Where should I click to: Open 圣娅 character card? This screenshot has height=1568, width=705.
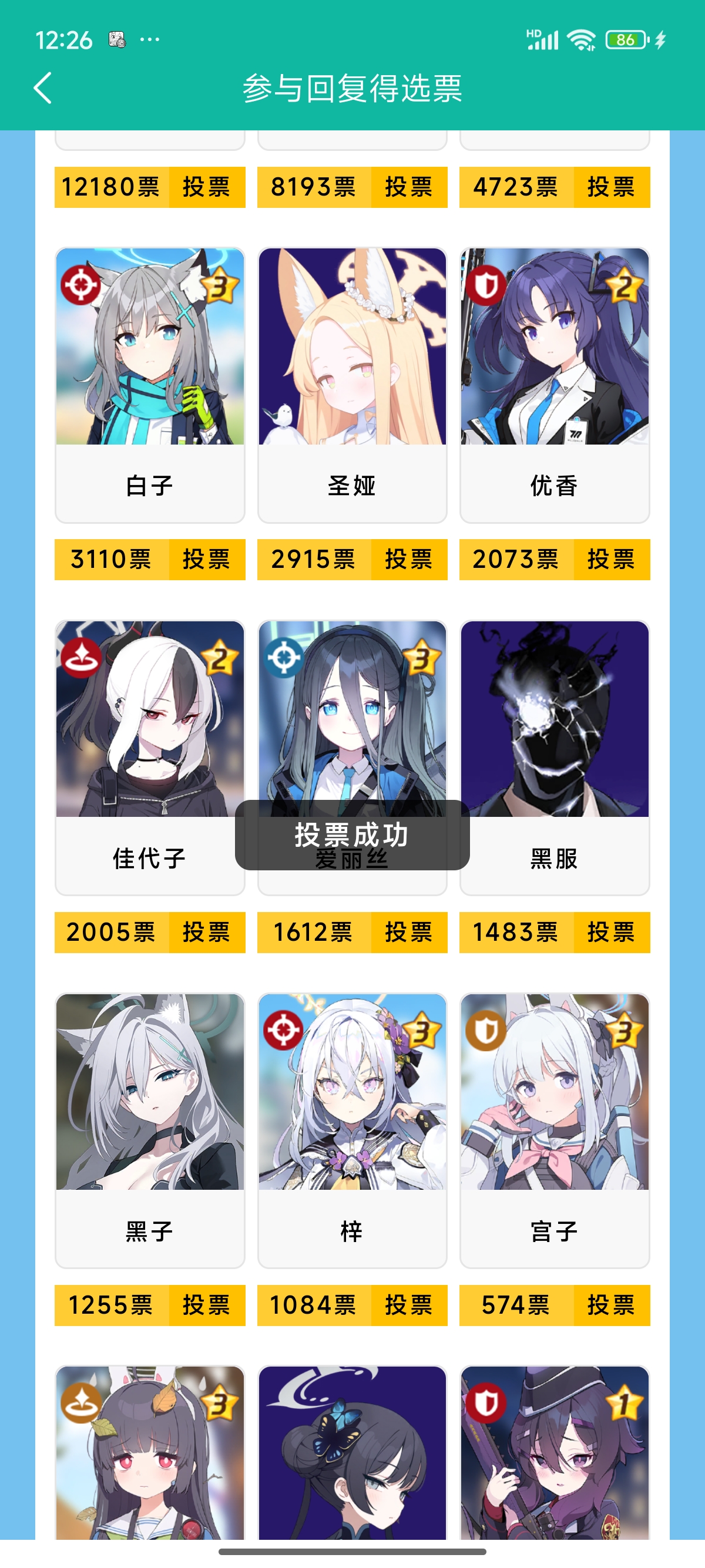click(352, 383)
